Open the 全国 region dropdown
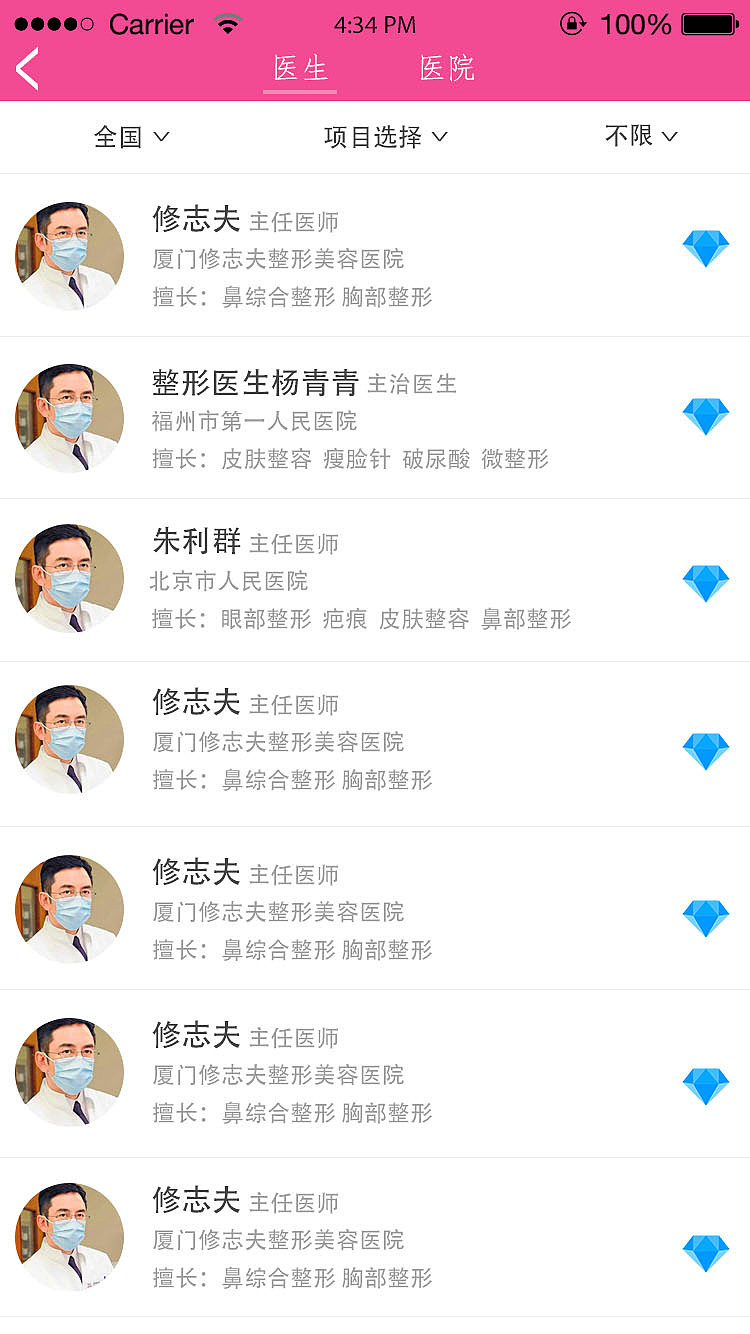This screenshot has height=1334, width=750. 132,137
